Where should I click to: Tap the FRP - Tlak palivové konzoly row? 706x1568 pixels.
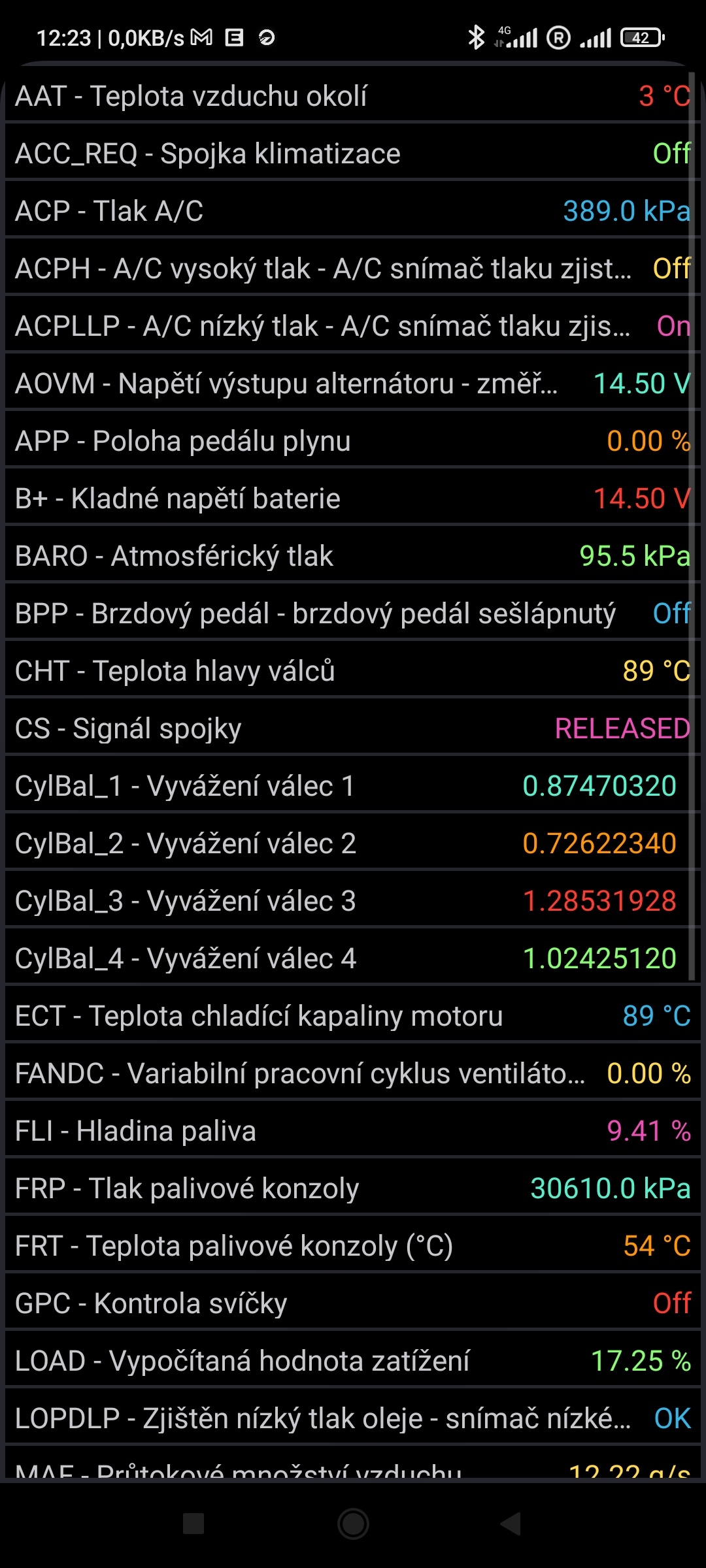(x=353, y=1188)
